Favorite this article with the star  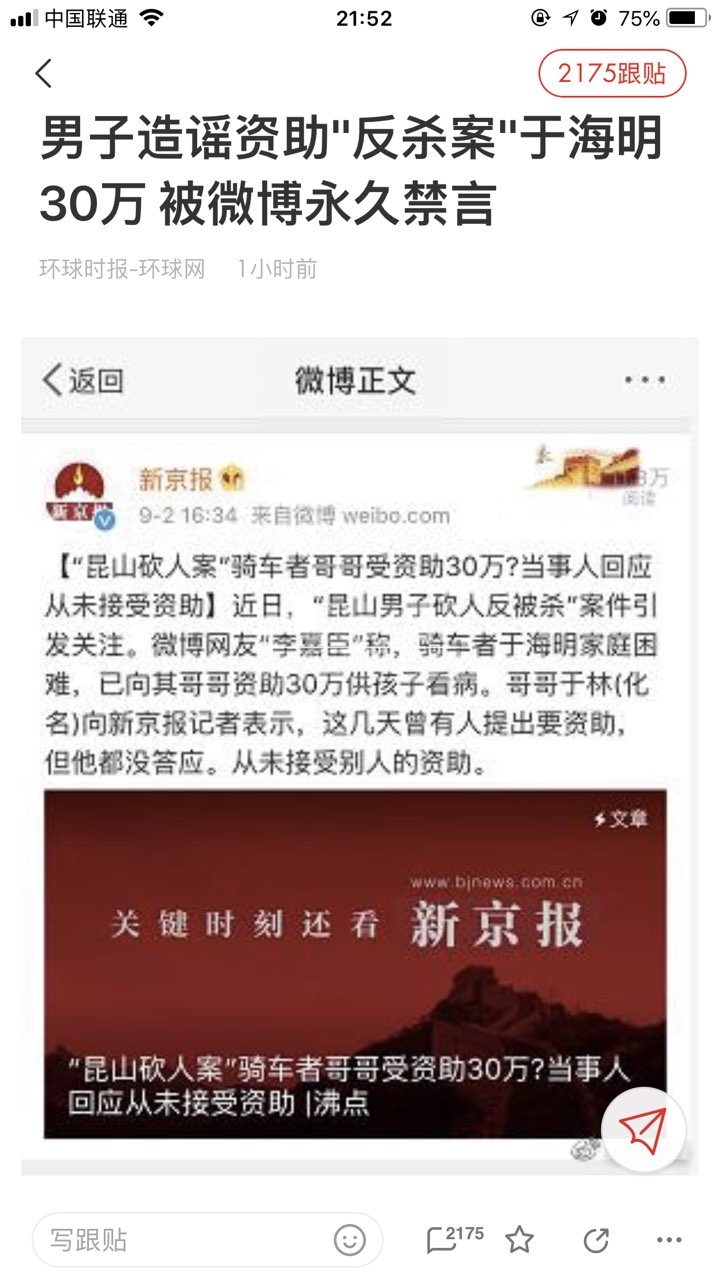pos(519,1241)
